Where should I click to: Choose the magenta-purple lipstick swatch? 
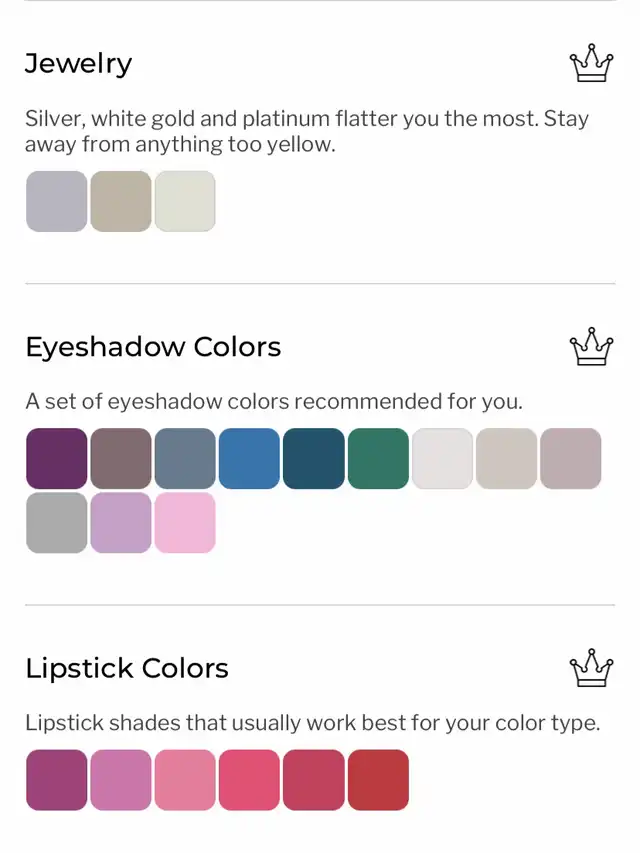(56, 780)
